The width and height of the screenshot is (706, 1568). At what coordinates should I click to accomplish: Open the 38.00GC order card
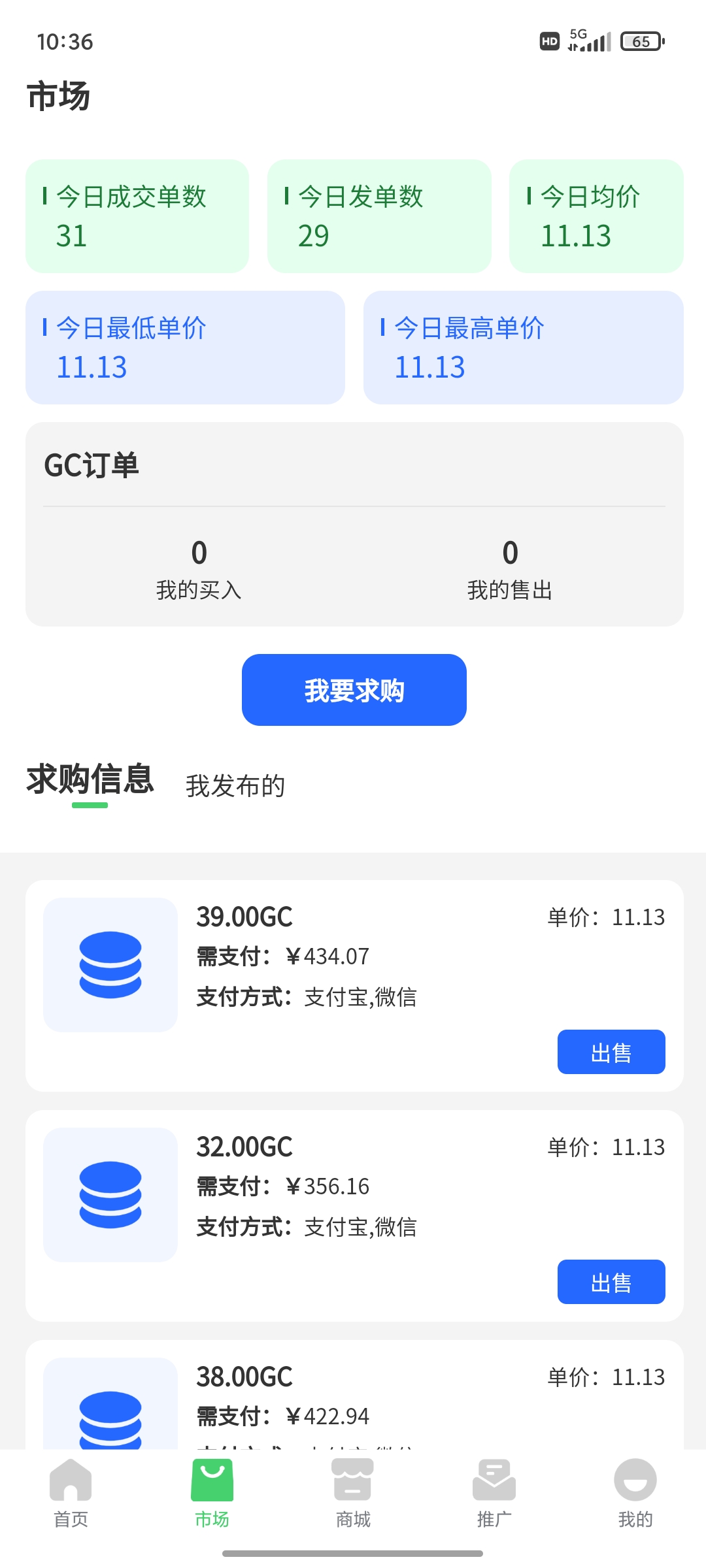coord(354,1395)
